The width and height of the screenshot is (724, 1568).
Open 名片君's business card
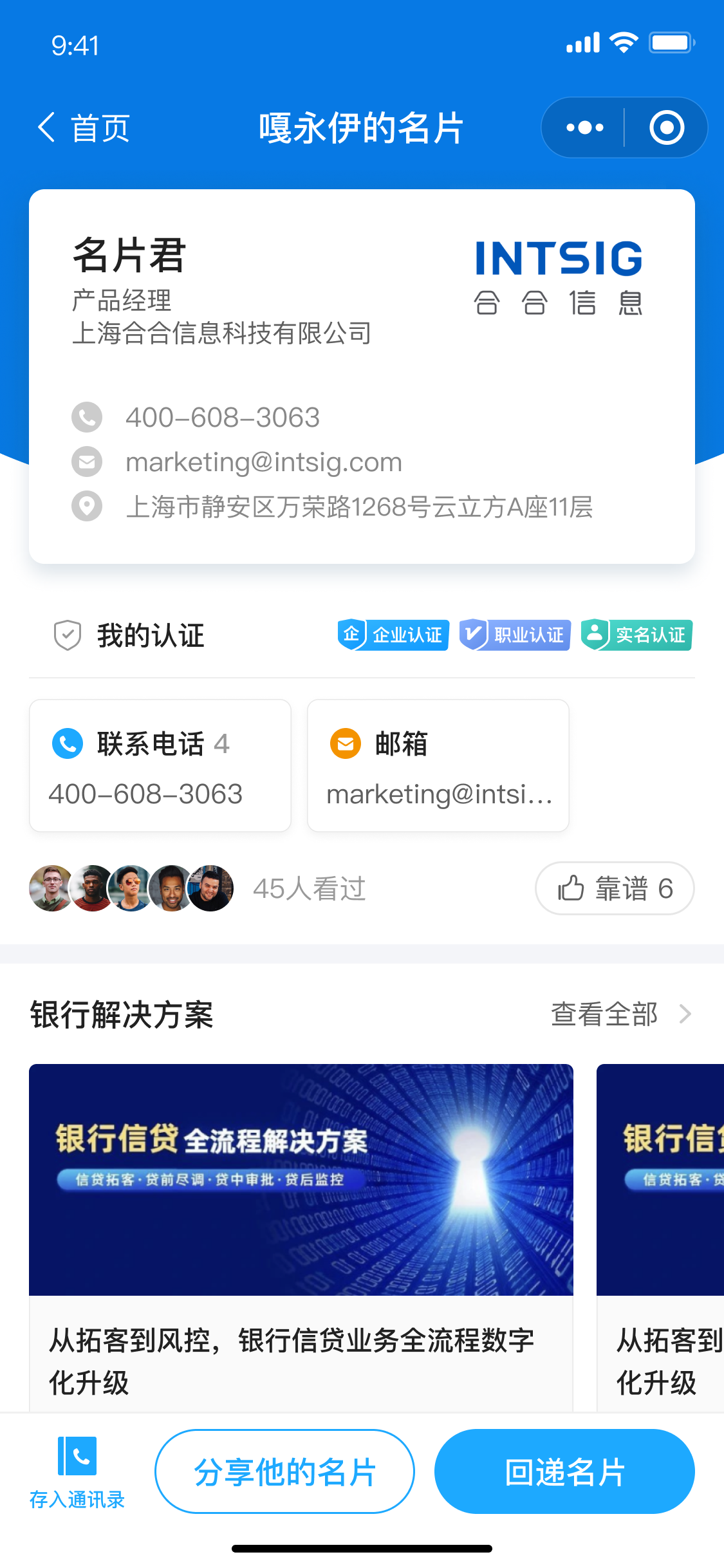coord(362,376)
